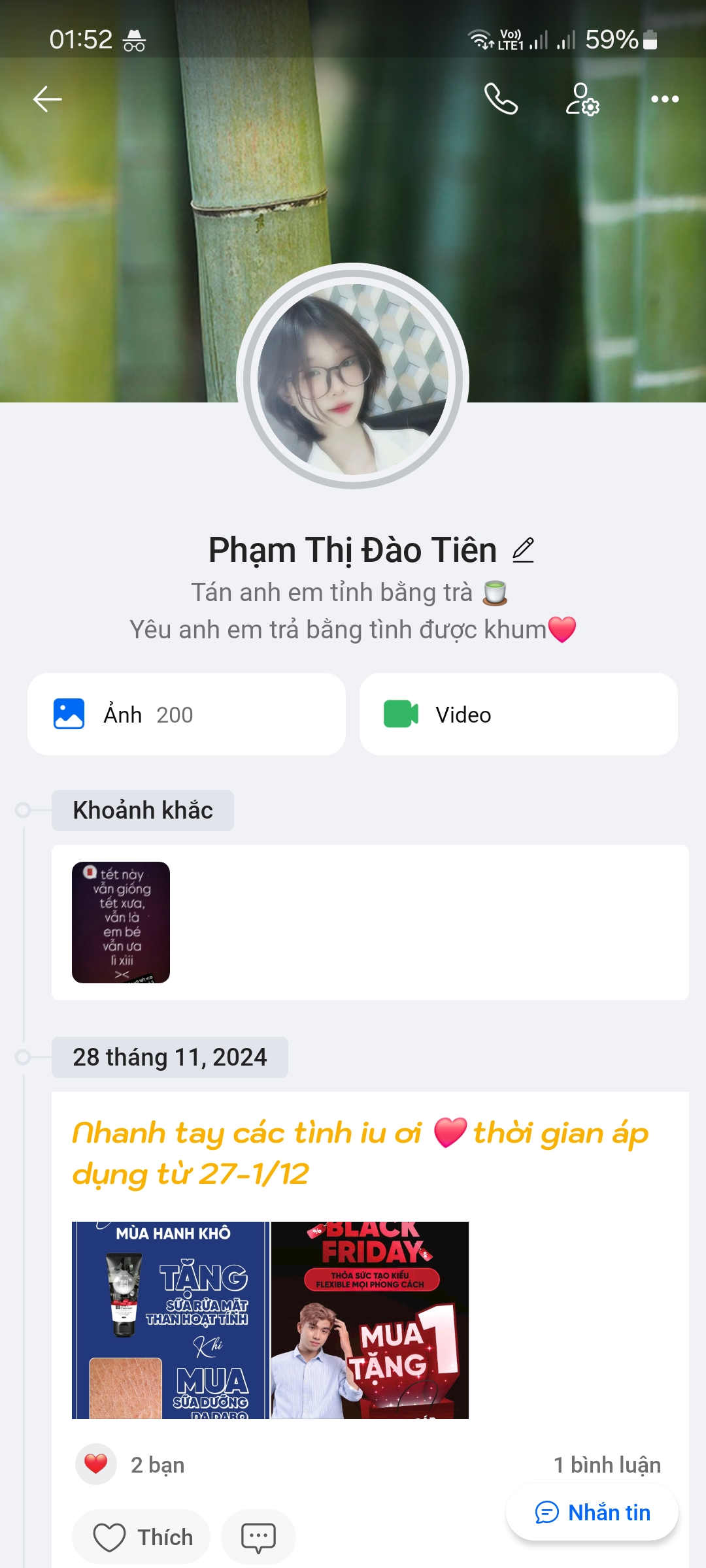Open the Mùa hanh khô promotion image

pyautogui.click(x=170, y=1320)
